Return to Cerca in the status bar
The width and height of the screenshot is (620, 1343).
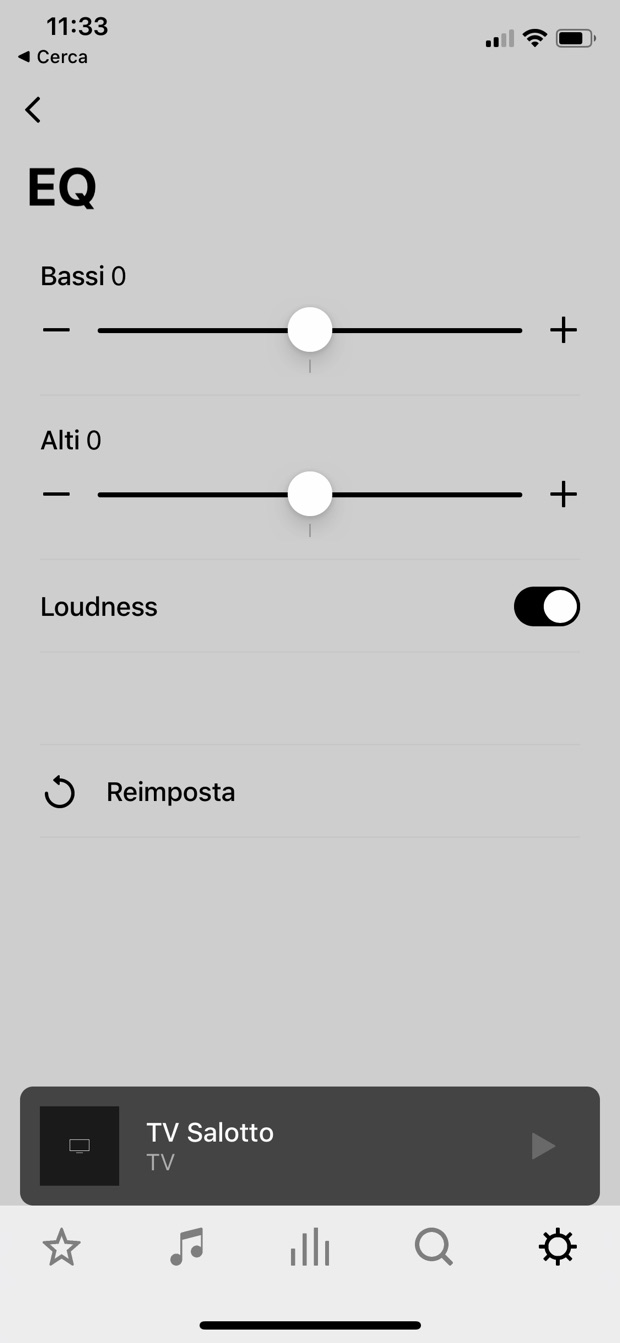[x=54, y=57]
